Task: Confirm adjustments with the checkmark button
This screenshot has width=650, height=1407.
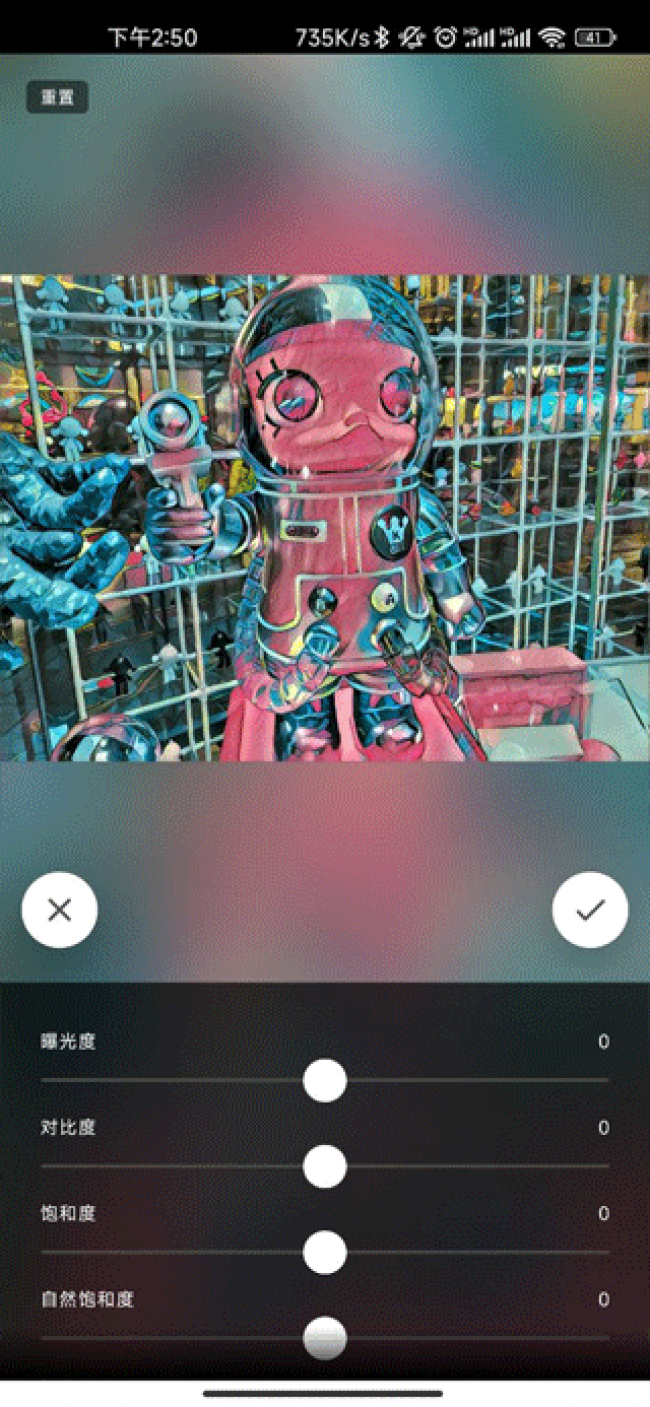Action: point(590,910)
